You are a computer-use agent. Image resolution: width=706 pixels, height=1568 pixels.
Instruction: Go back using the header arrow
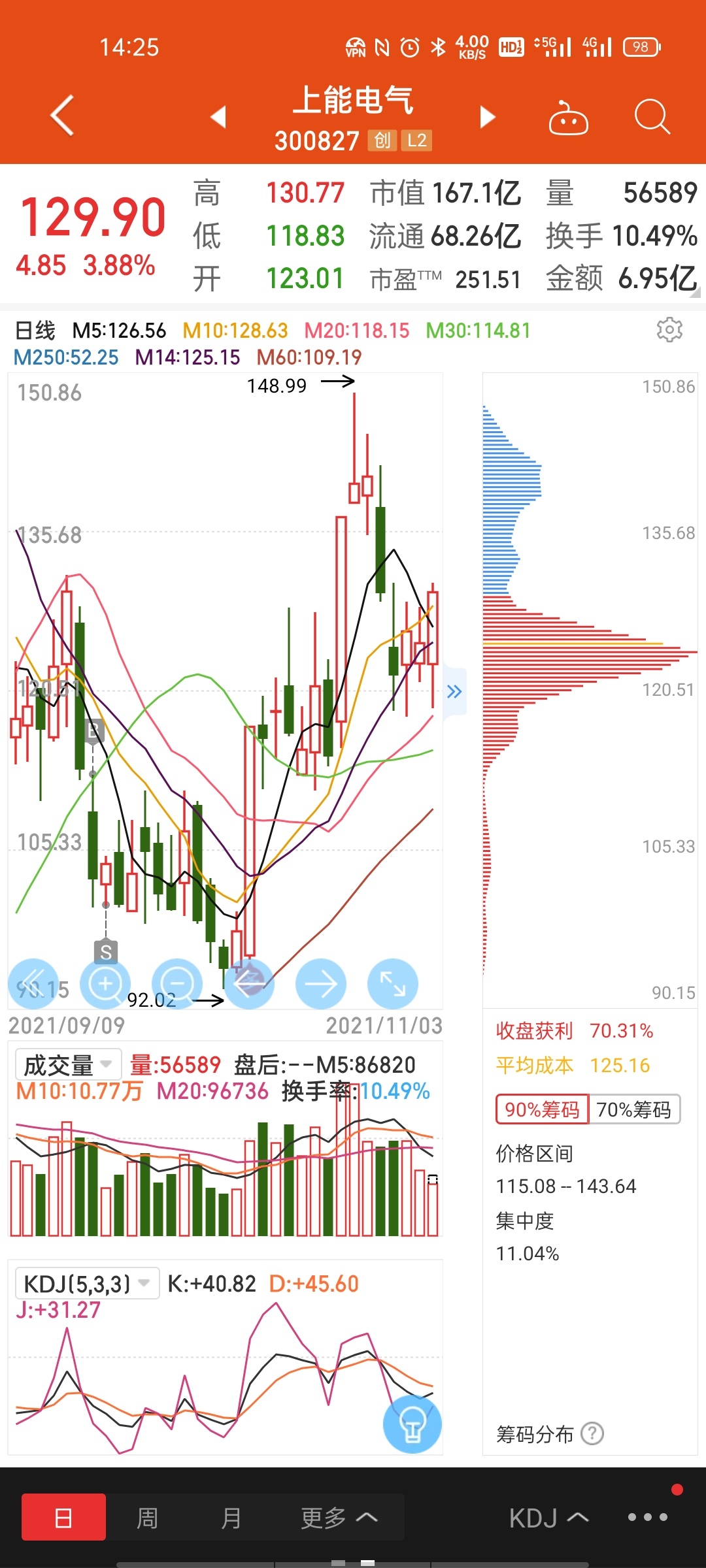point(62,116)
